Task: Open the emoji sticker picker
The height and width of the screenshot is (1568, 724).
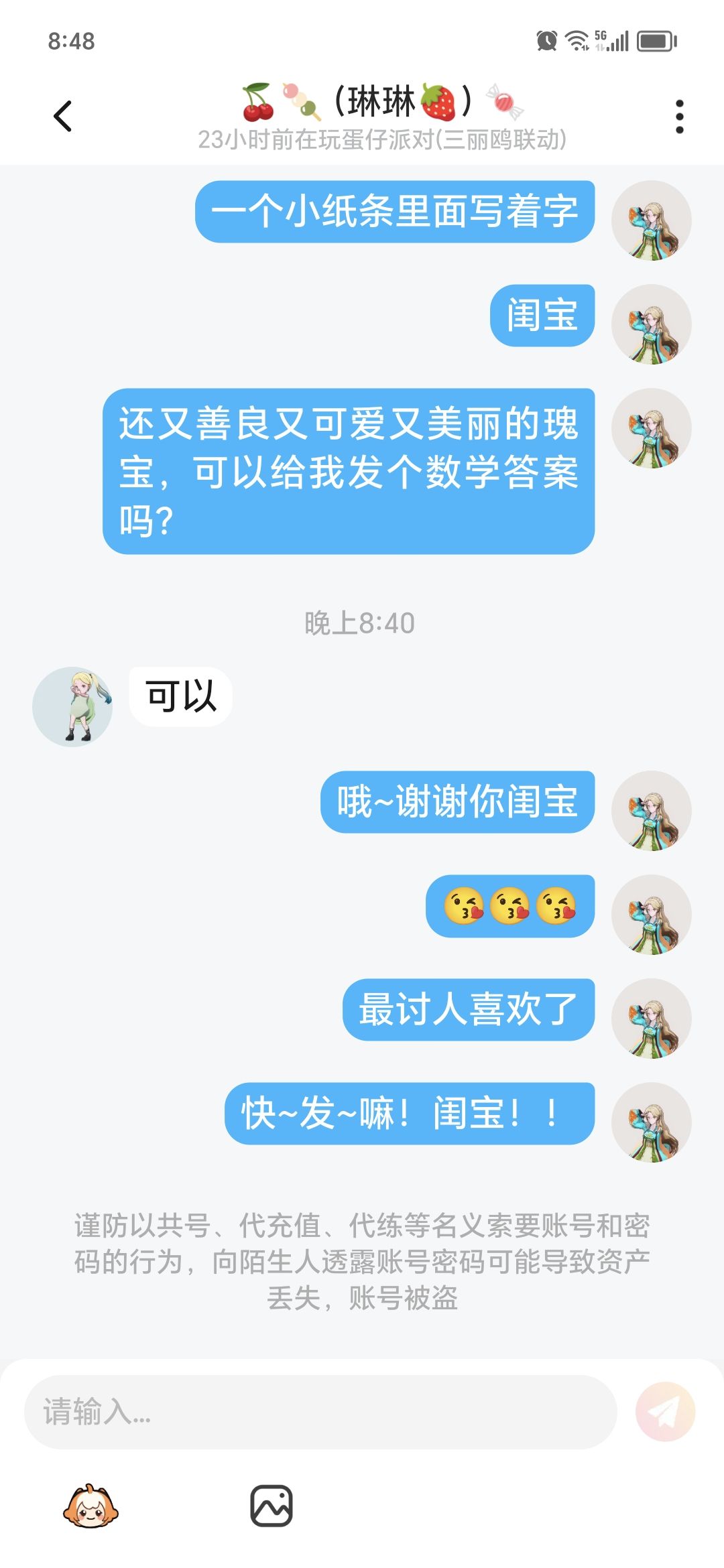Action: pos(90,1506)
